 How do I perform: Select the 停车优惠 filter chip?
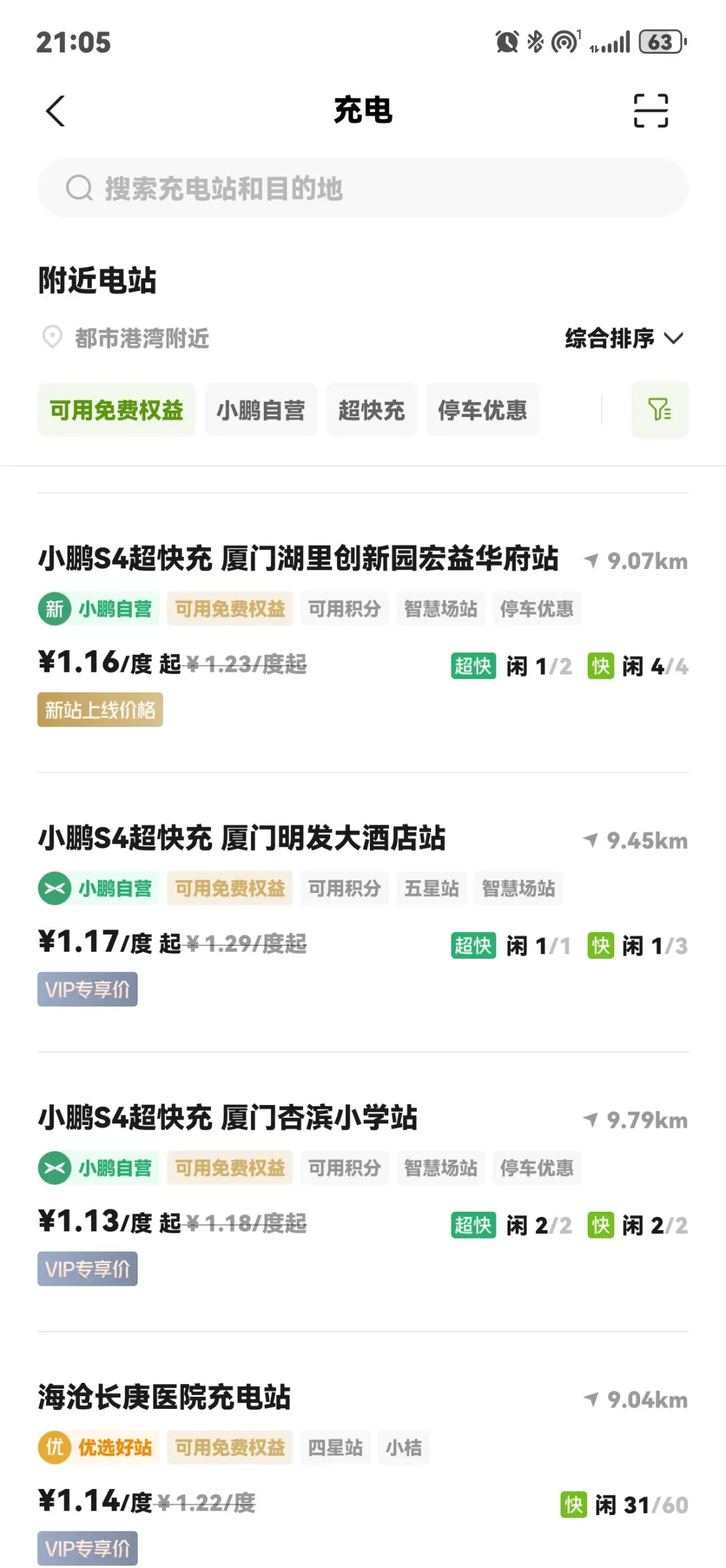pos(482,410)
